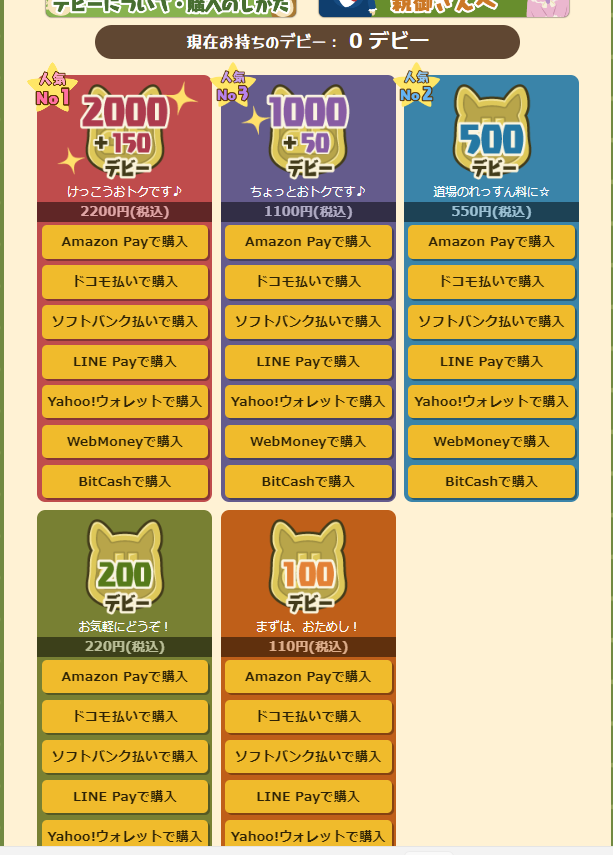Buy 2000+150 デビー with Amazon Pay
This screenshot has height=855, width=613.
[x=125, y=242]
